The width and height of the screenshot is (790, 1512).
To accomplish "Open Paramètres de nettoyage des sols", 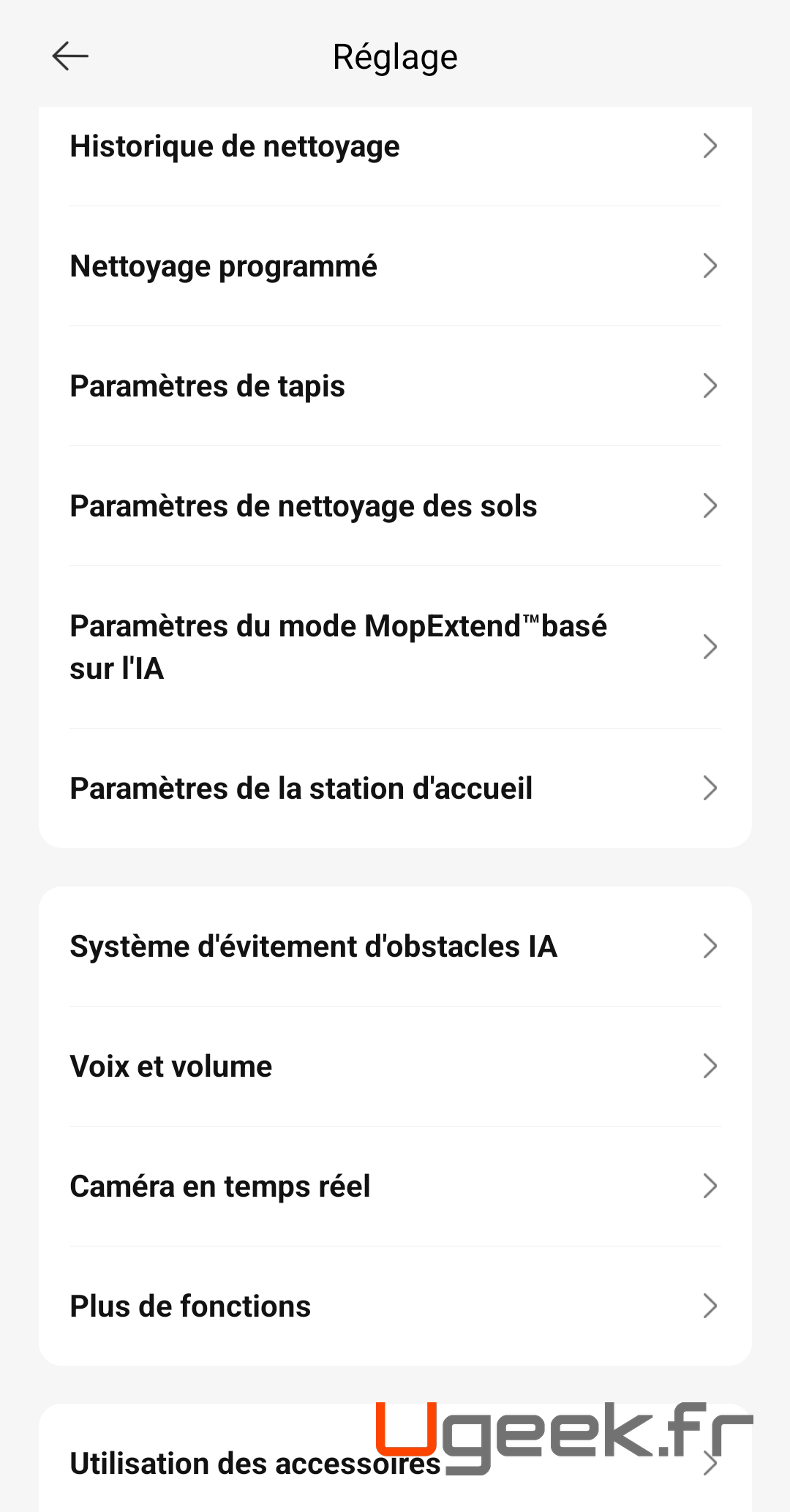I will tap(395, 506).
